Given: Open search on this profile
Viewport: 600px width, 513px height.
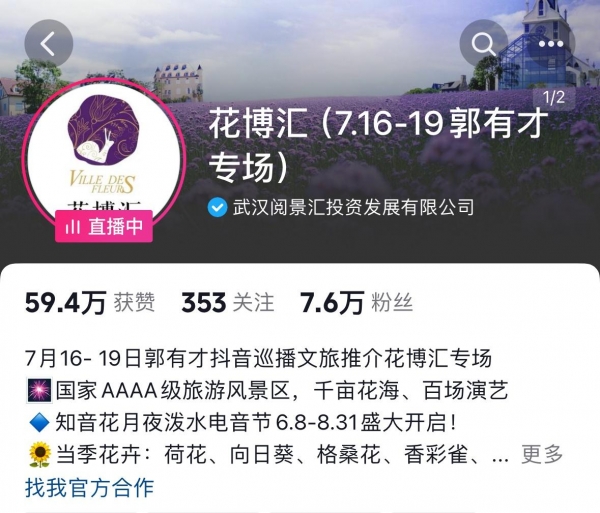Looking at the screenshot, I should tap(484, 44).
